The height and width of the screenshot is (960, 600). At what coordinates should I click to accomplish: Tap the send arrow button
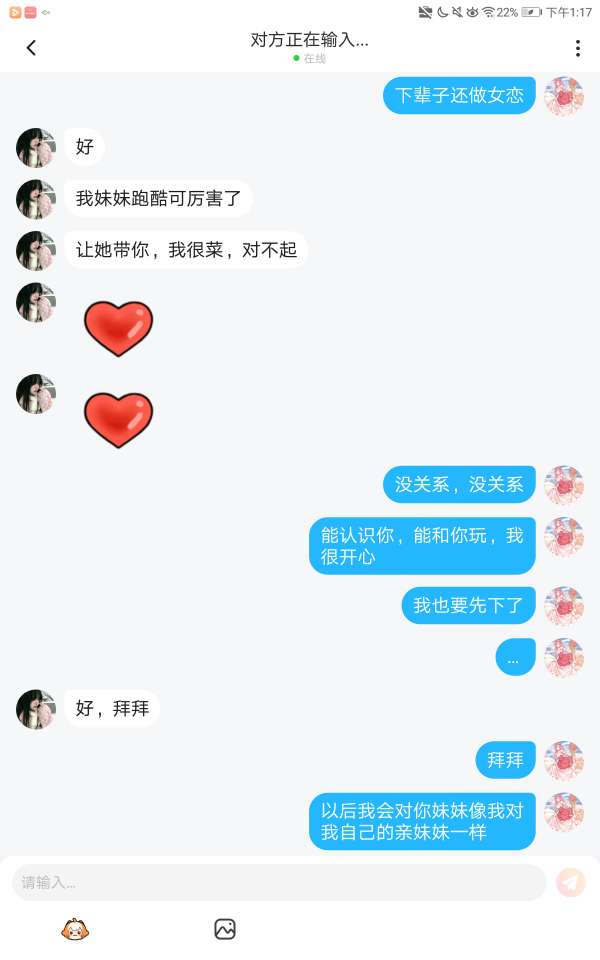click(x=571, y=882)
